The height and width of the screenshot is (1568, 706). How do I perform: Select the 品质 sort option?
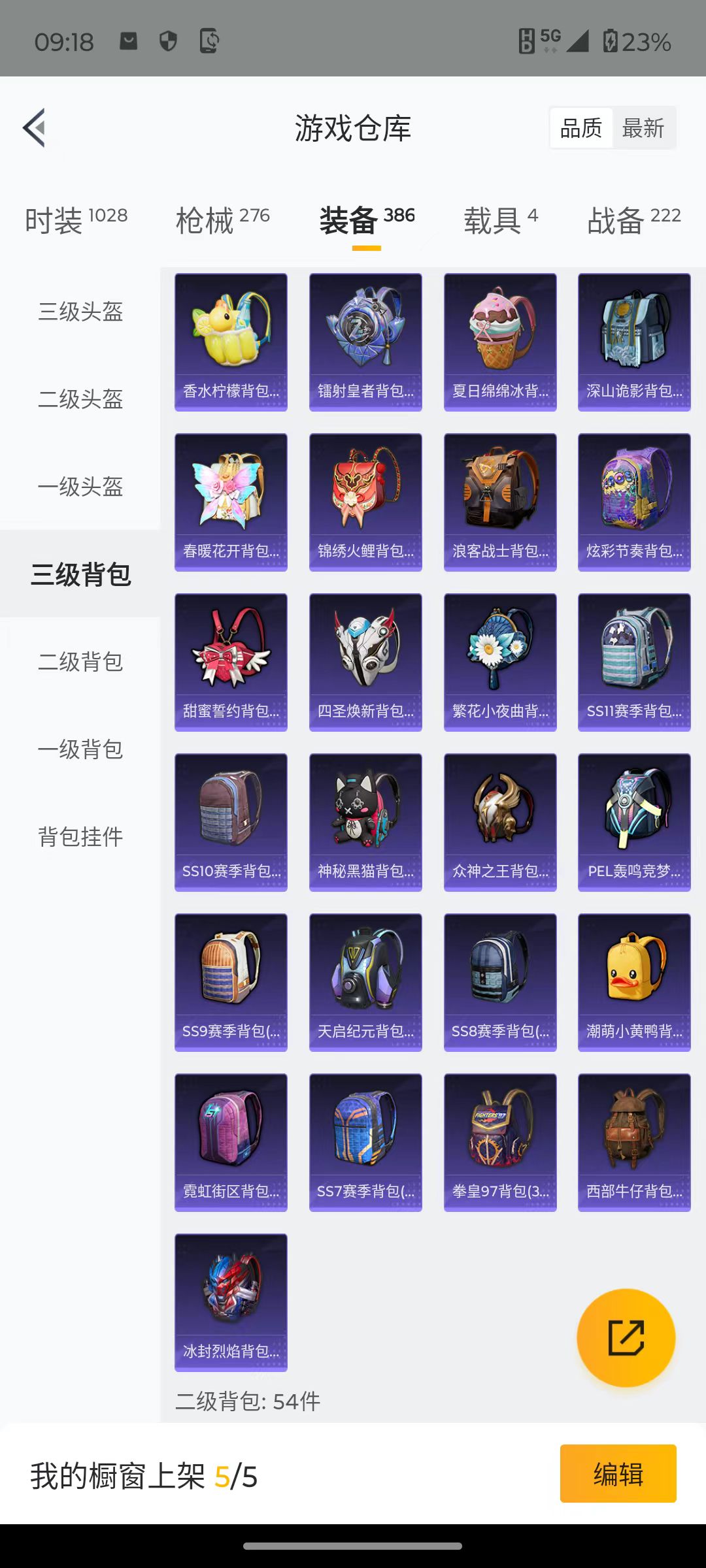pyautogui.click(x=581, y=128)
